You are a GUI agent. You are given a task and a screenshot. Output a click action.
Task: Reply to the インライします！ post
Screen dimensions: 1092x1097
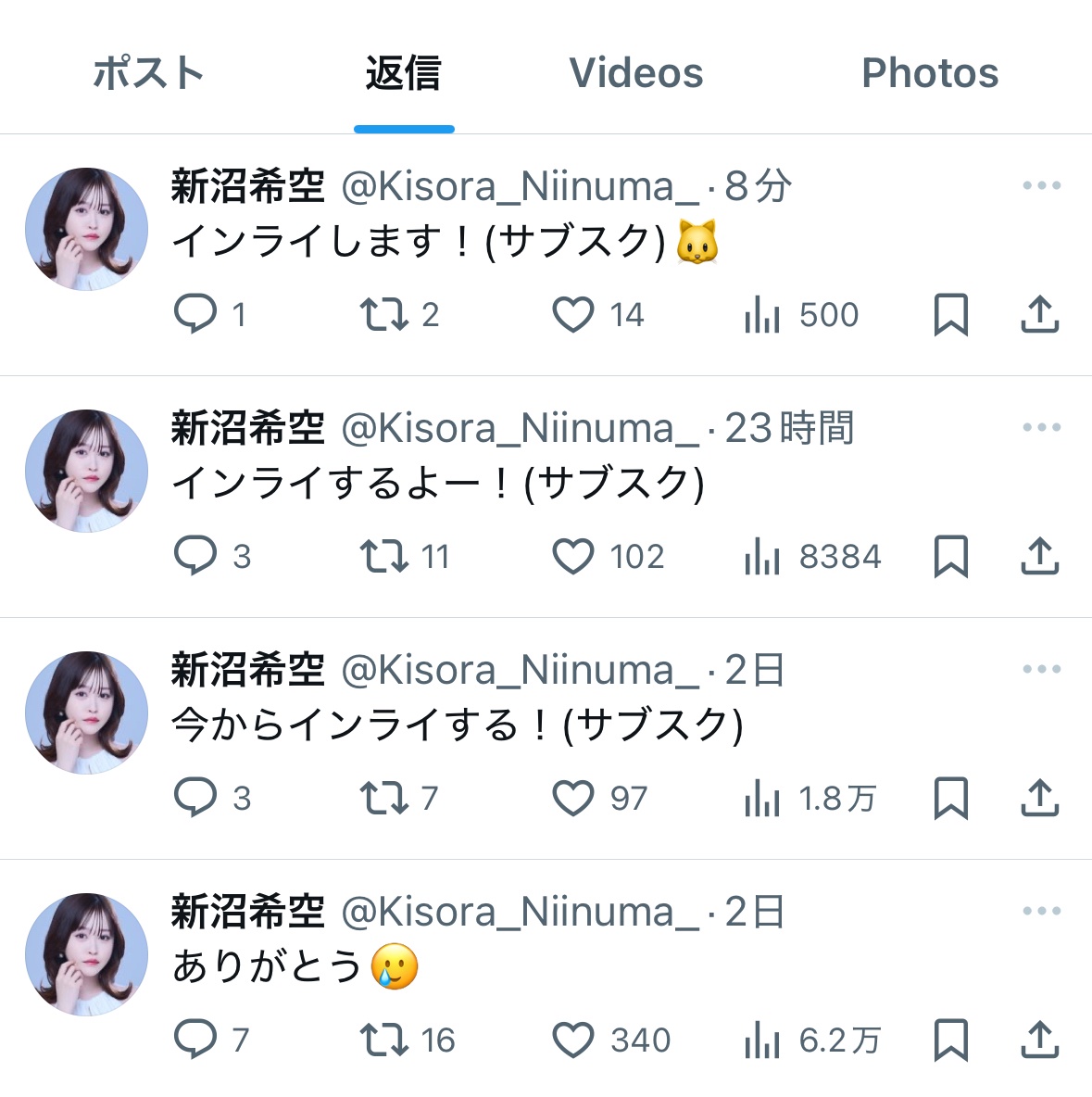[195, 314]
